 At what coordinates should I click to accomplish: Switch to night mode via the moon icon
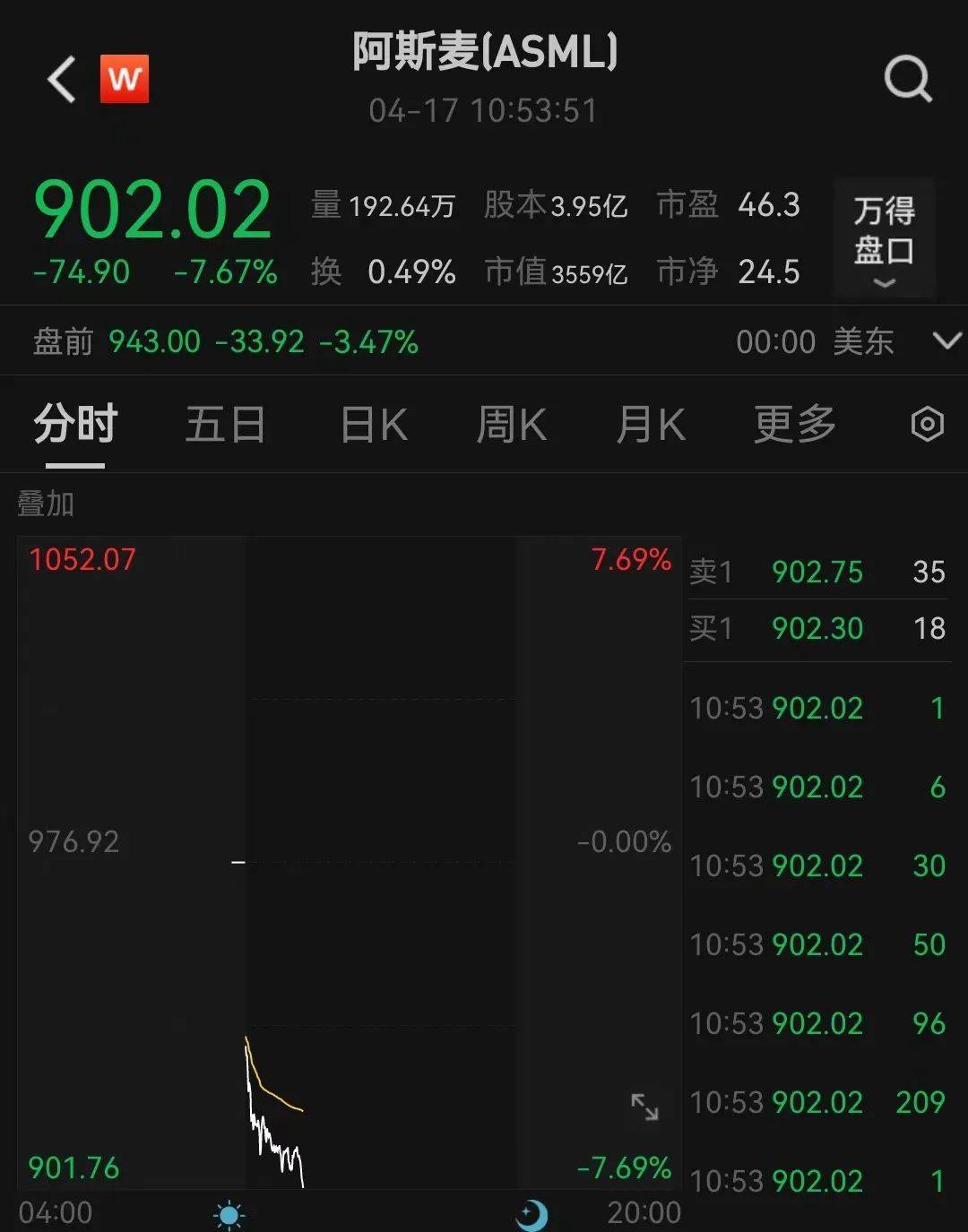pos(530,1214)
